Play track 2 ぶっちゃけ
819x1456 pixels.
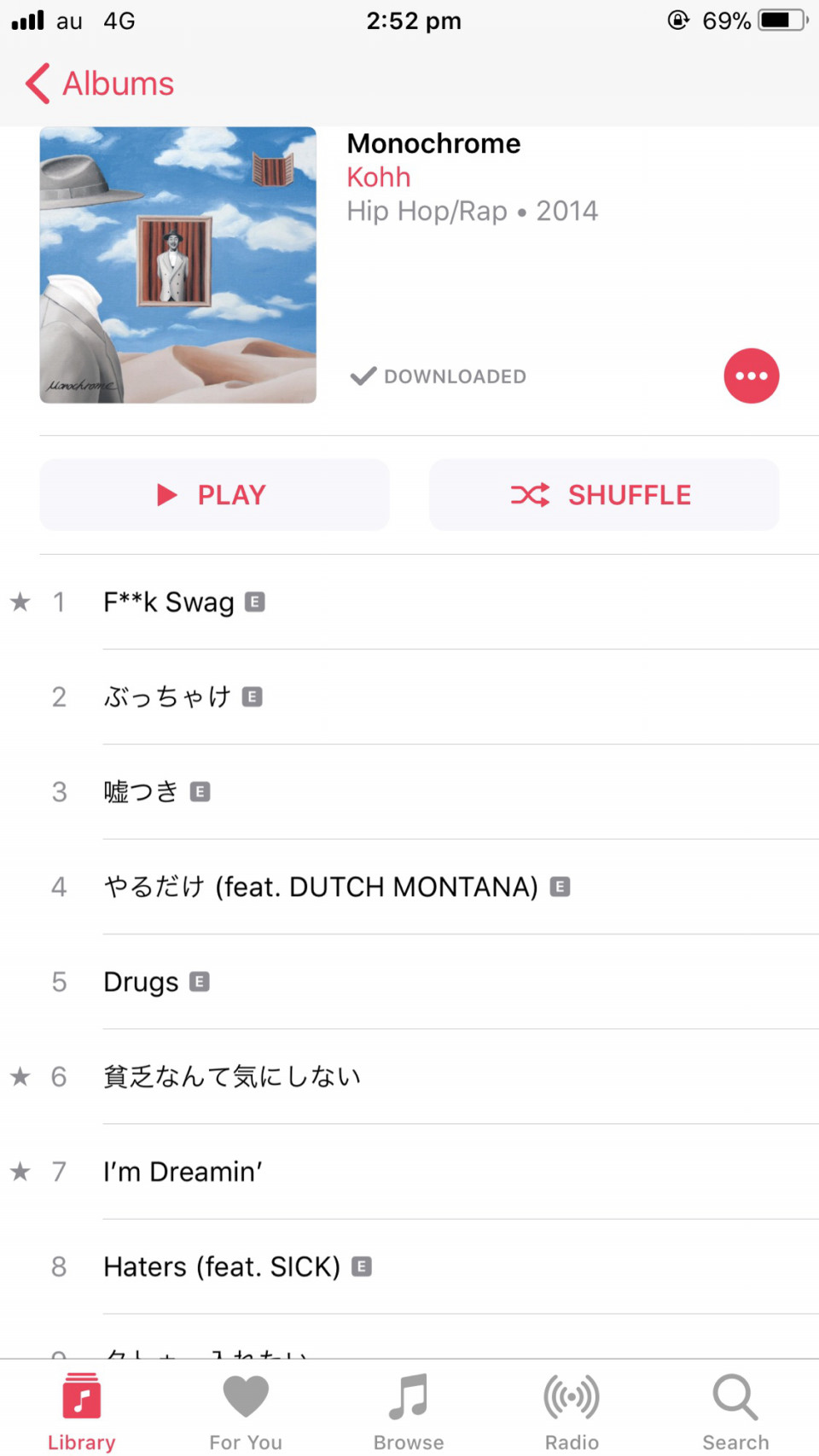pos(409,696)
